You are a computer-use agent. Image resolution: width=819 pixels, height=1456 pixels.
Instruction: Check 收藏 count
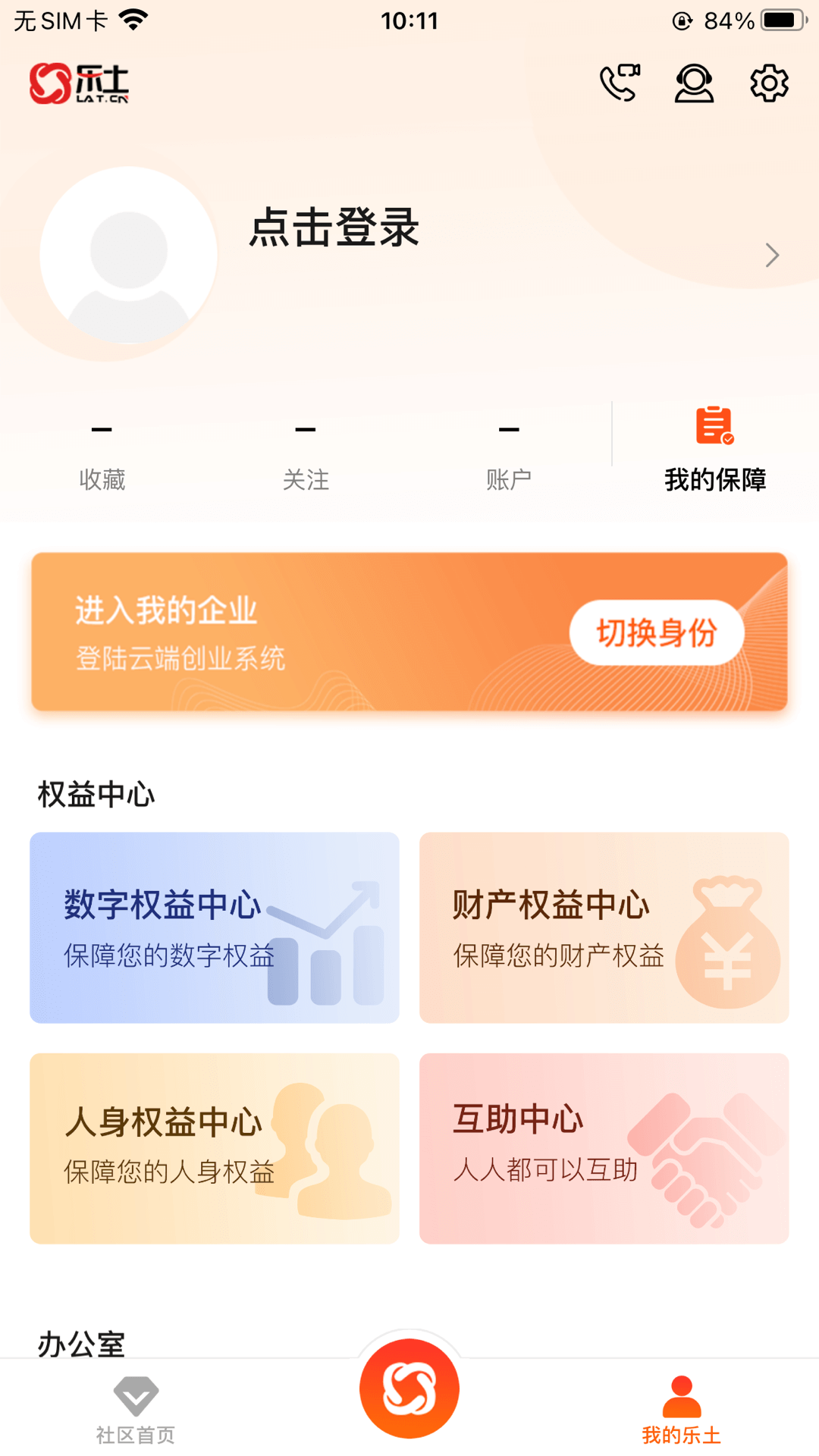[102, 455]
